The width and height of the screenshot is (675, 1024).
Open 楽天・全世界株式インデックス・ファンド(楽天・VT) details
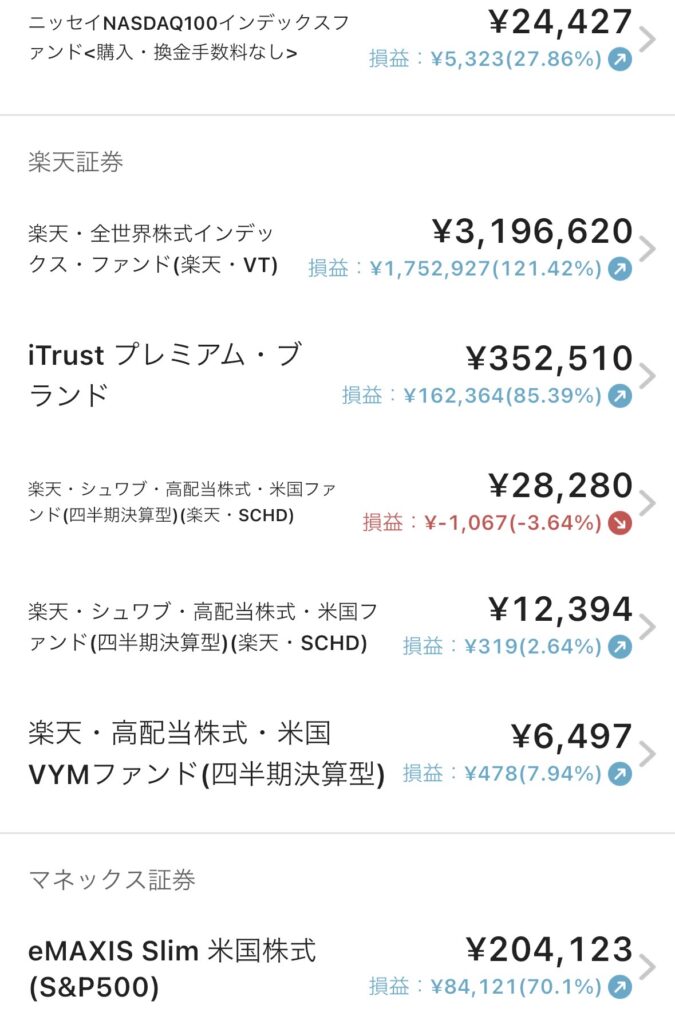click(x=337, y=248)
